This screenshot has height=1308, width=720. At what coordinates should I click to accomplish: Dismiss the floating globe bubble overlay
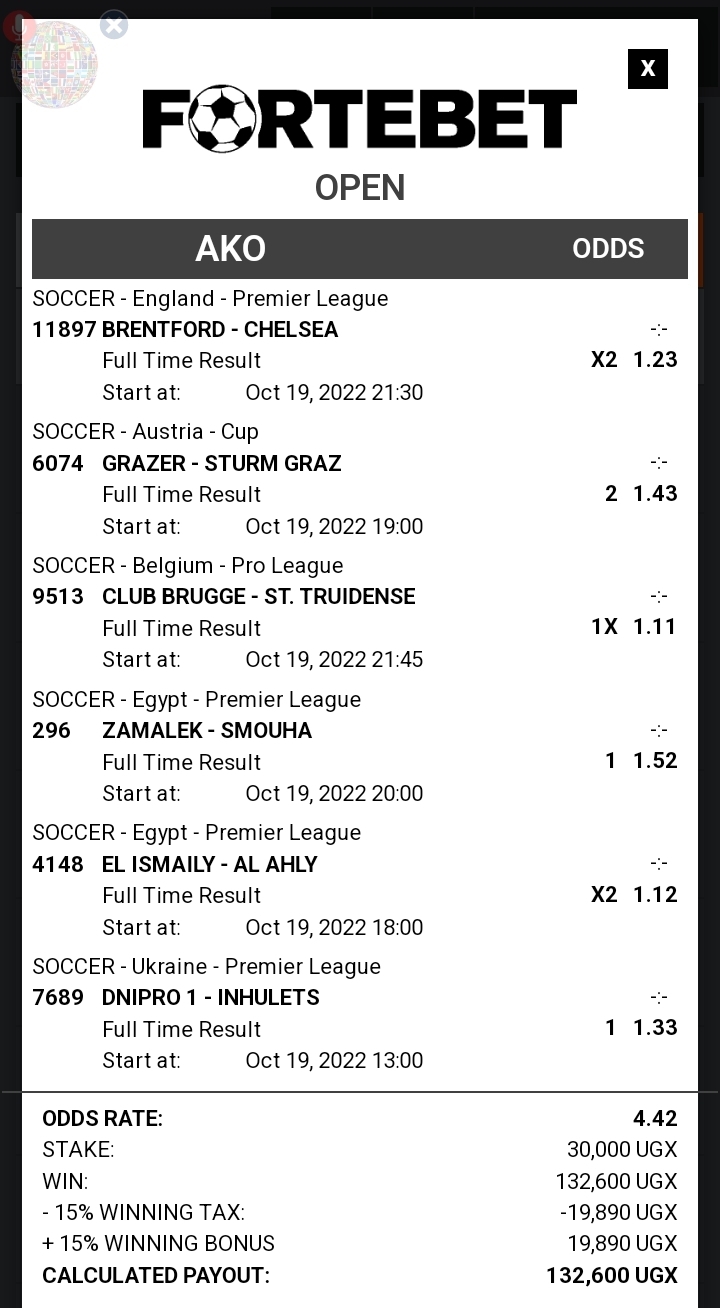pyautogui.click(x=114, y=25)
